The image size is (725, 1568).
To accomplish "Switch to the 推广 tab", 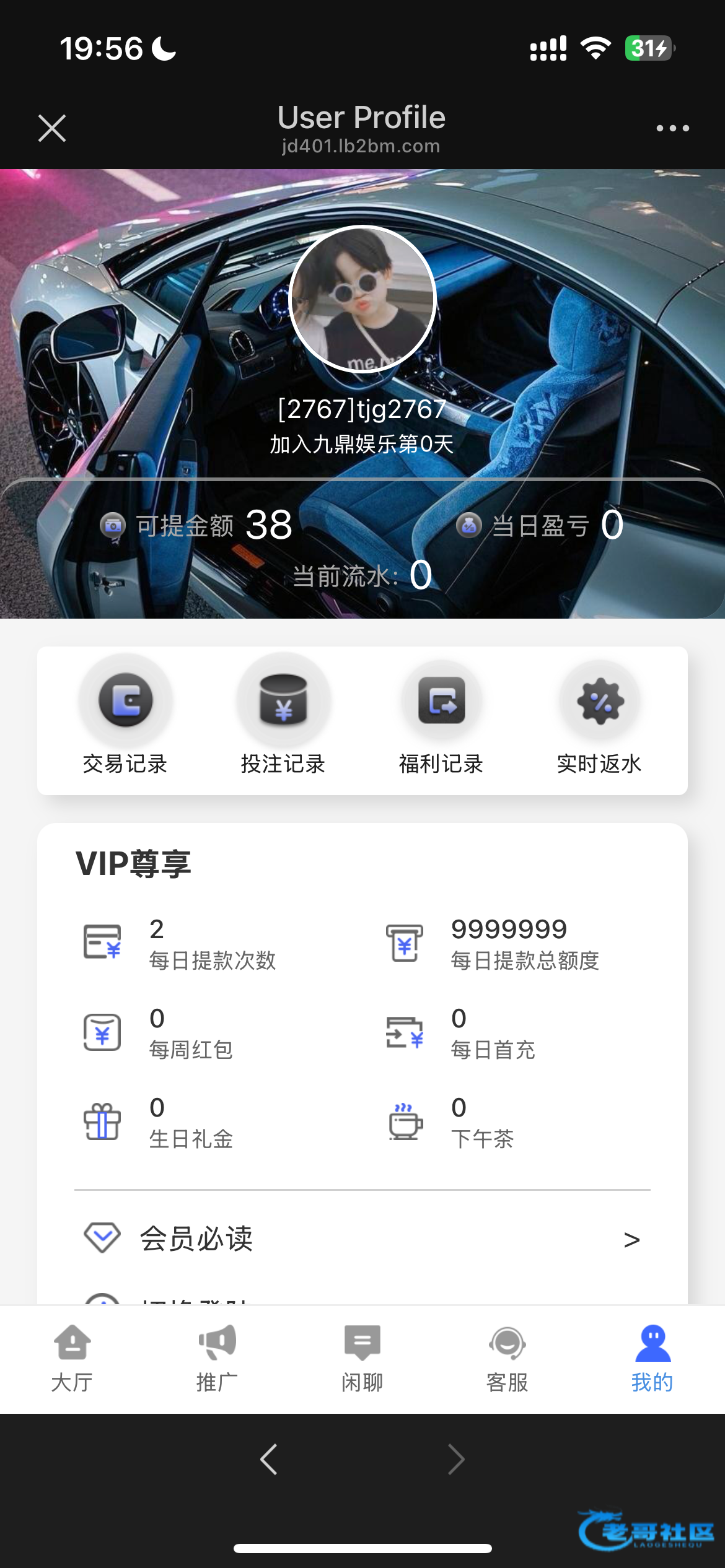I will pos(217,1359).
